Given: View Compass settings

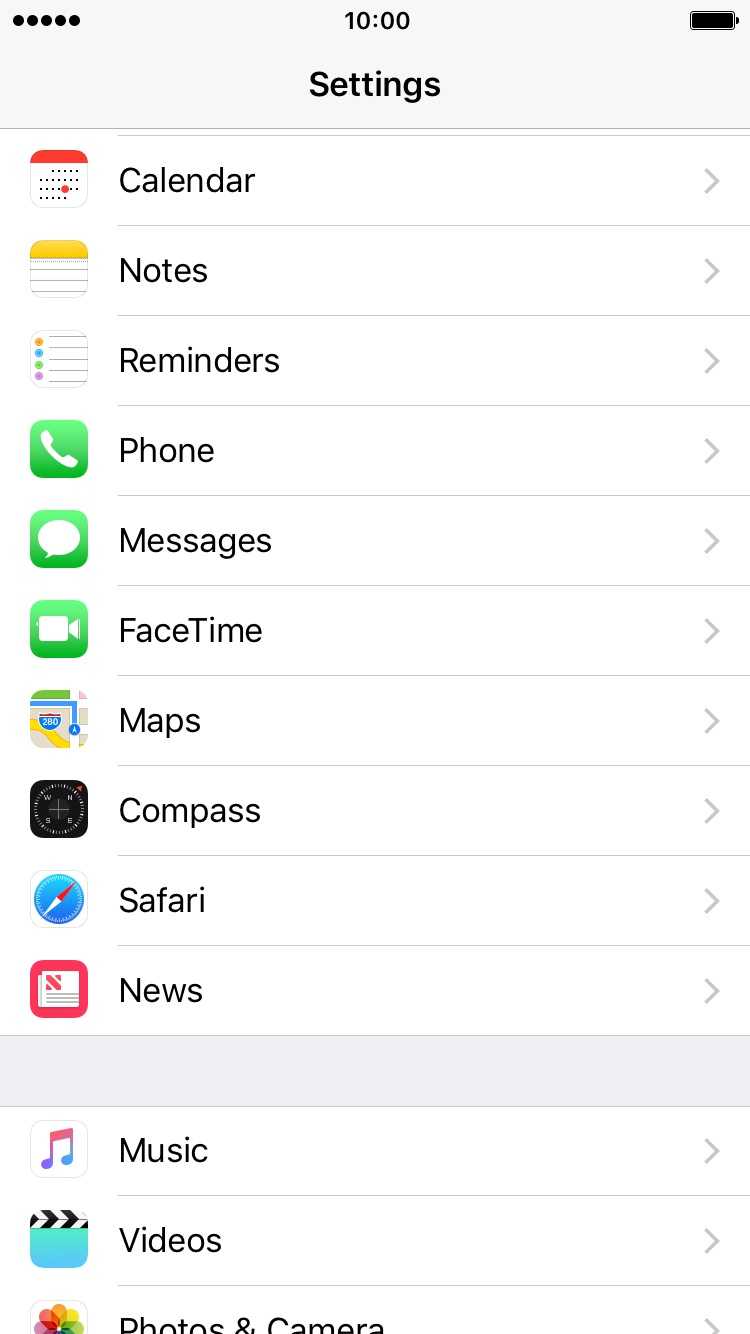Looking at the screenshot, I should pos(375,811).
